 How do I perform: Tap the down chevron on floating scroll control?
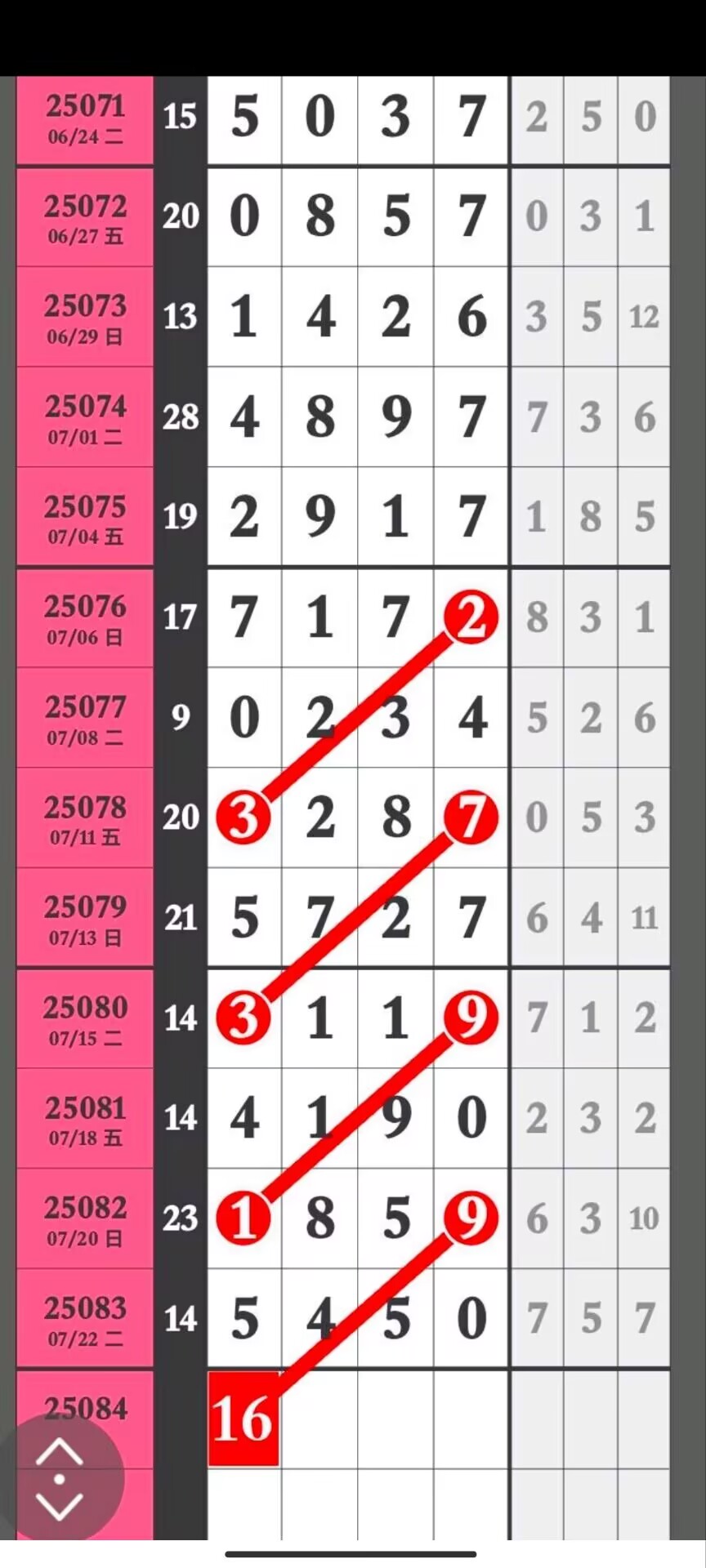tap(59, 1505)
